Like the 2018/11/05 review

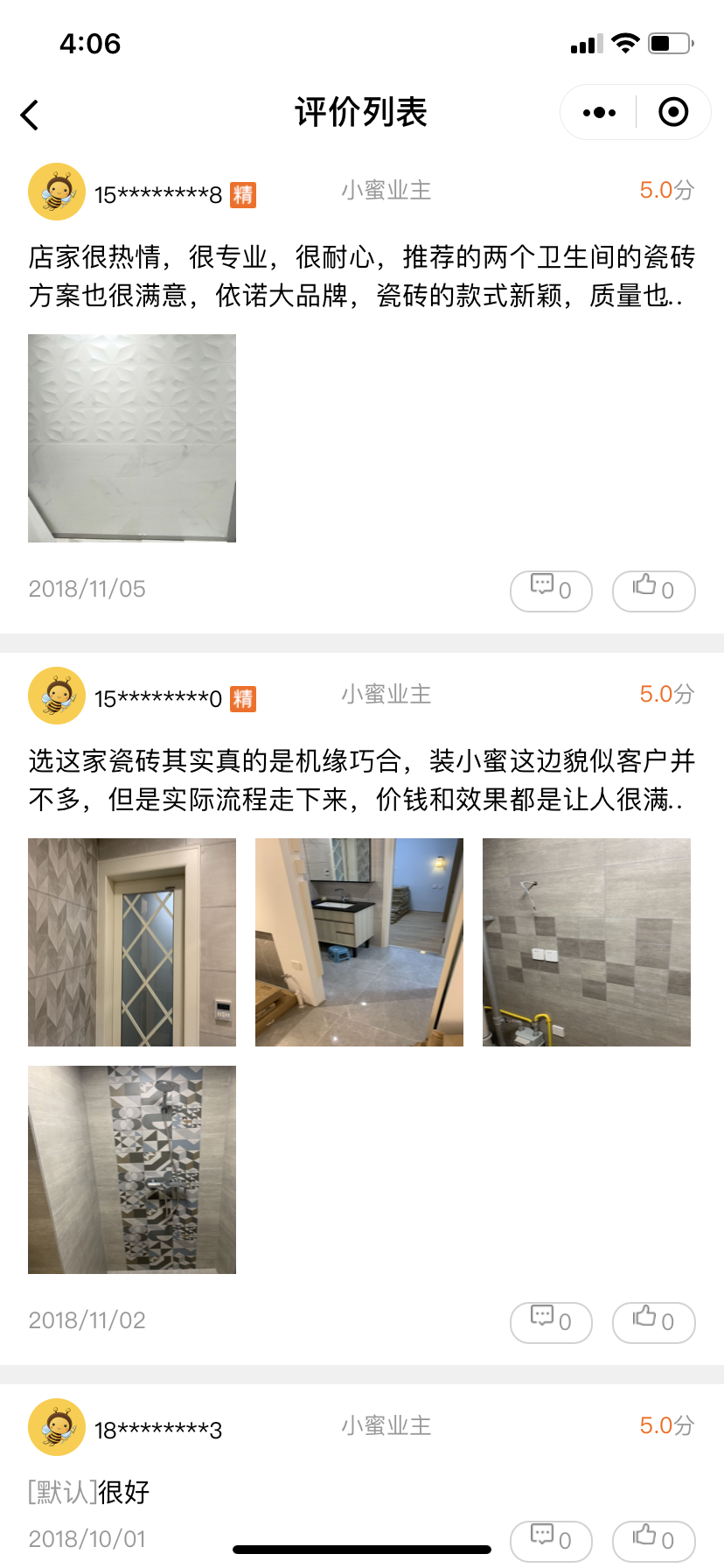click(653, 591)
